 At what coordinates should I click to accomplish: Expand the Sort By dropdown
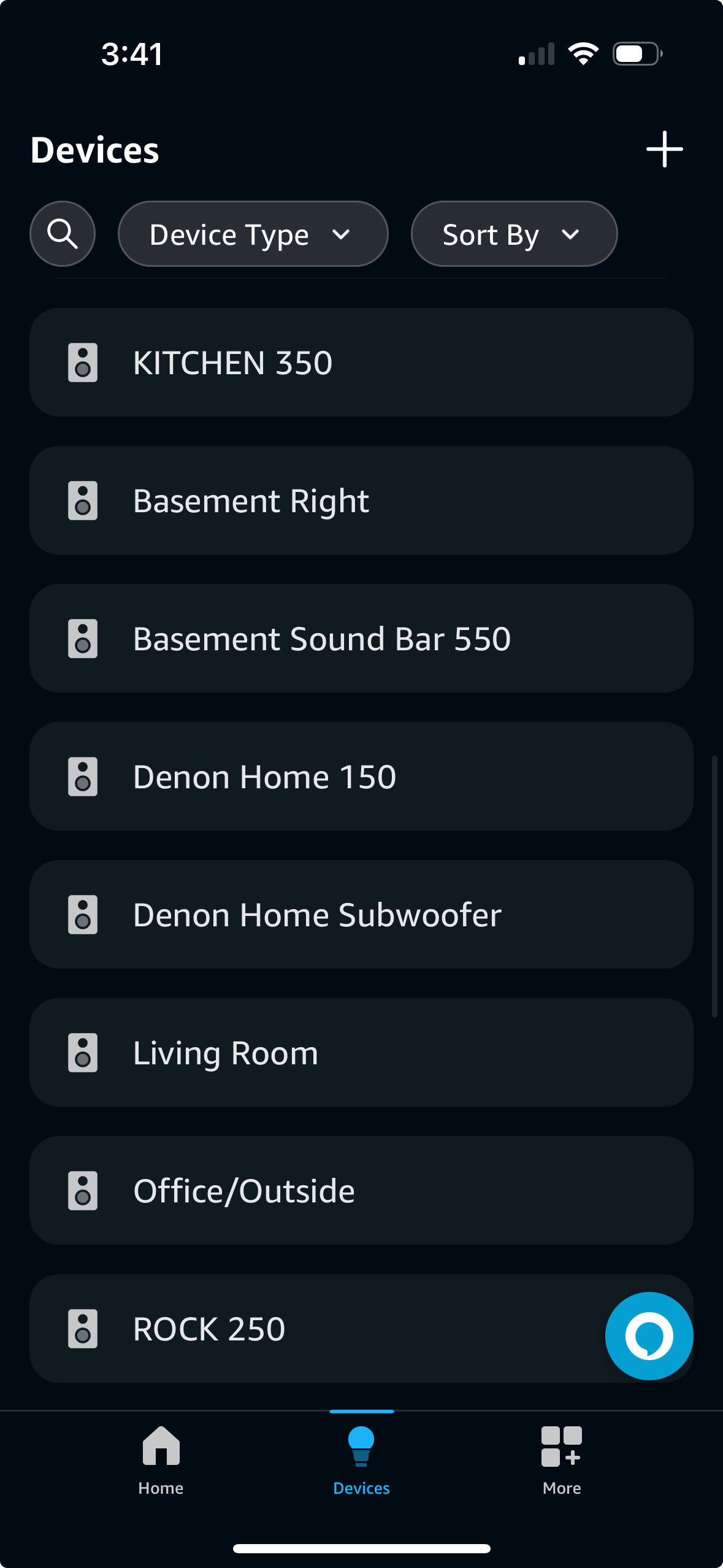[x=513, y=233]
